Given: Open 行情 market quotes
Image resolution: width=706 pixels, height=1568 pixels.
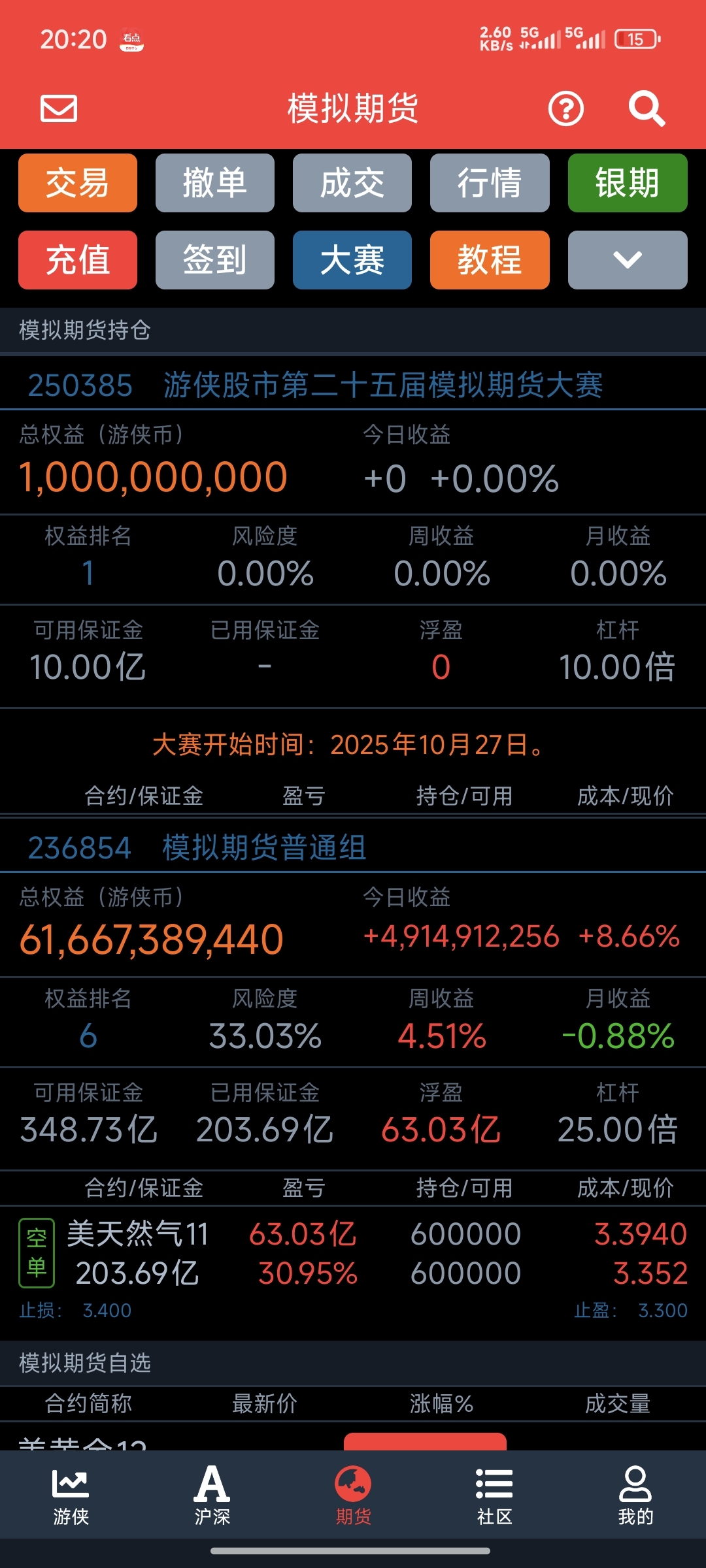Looking at the screenshot, I should pos(490,183).
